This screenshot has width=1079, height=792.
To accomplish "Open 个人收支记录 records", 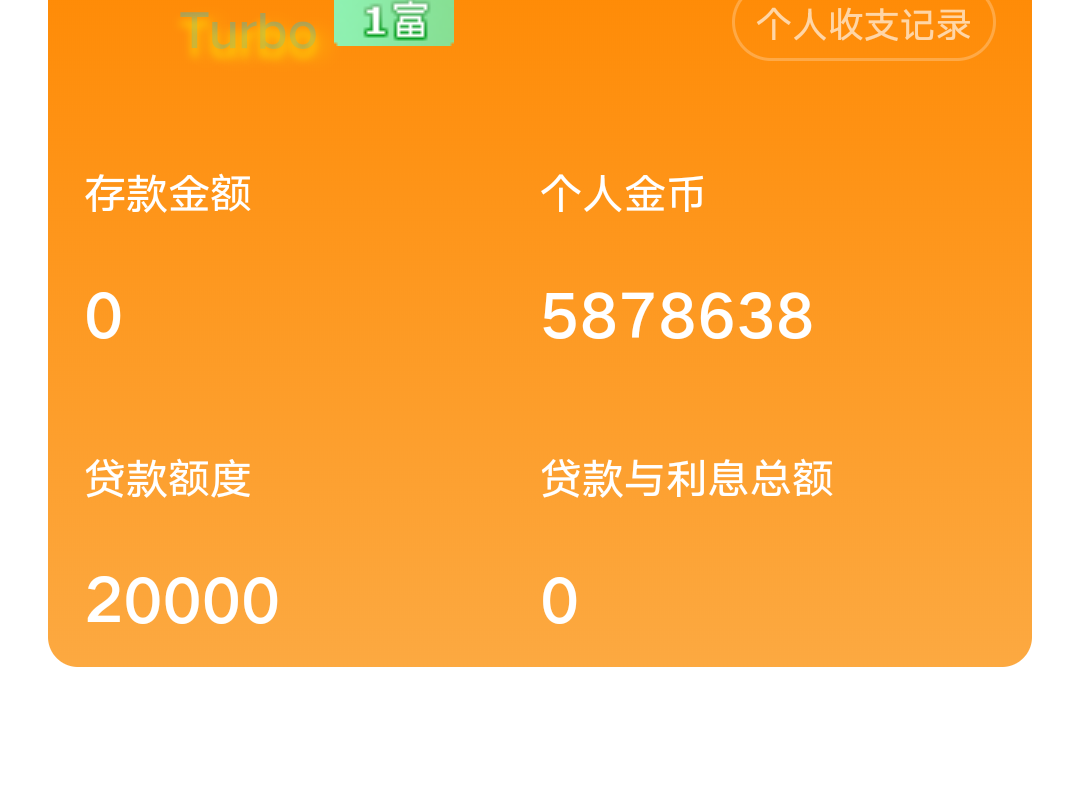I will coord(863,25).
